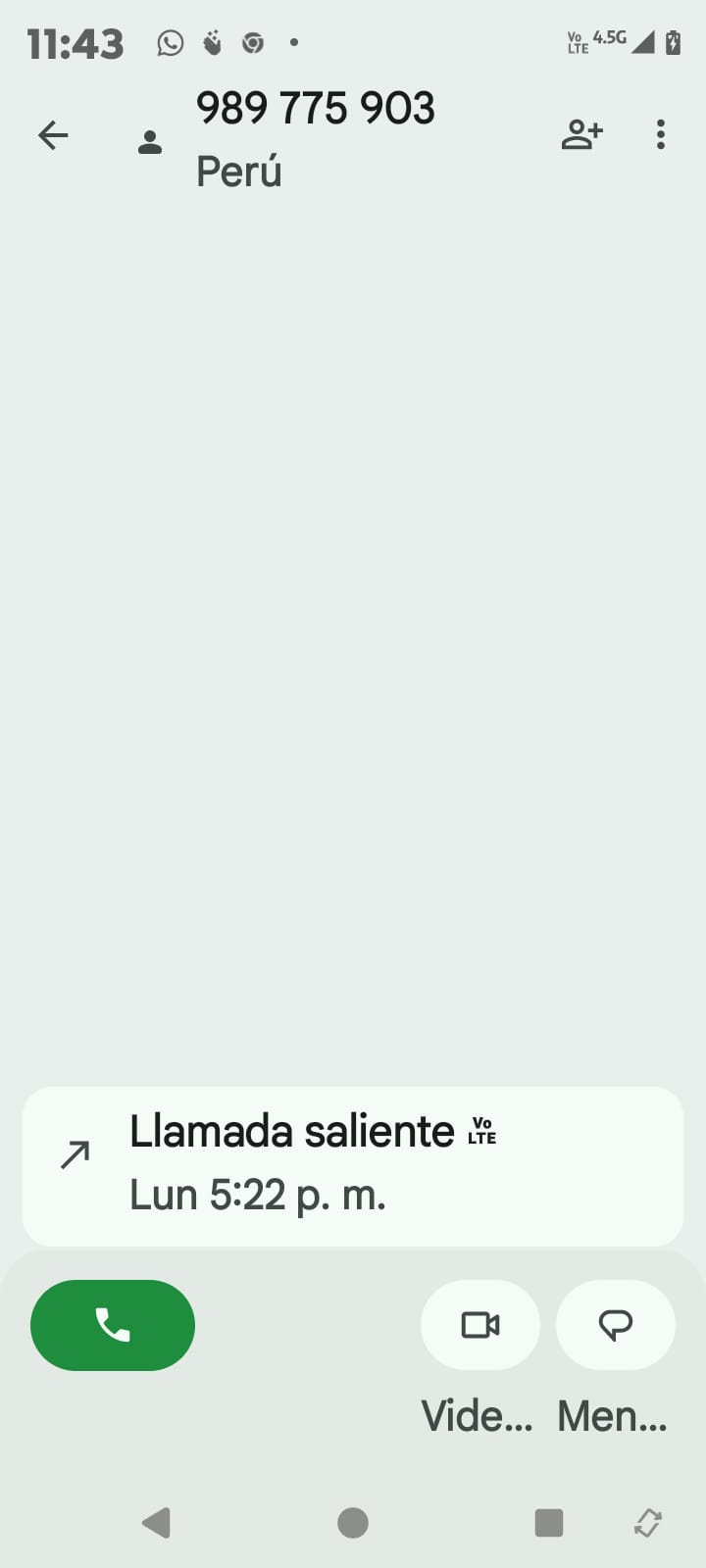This screenshot has width=706, height=1568.
Task: Add this number as a new contact
Action: 581,135
